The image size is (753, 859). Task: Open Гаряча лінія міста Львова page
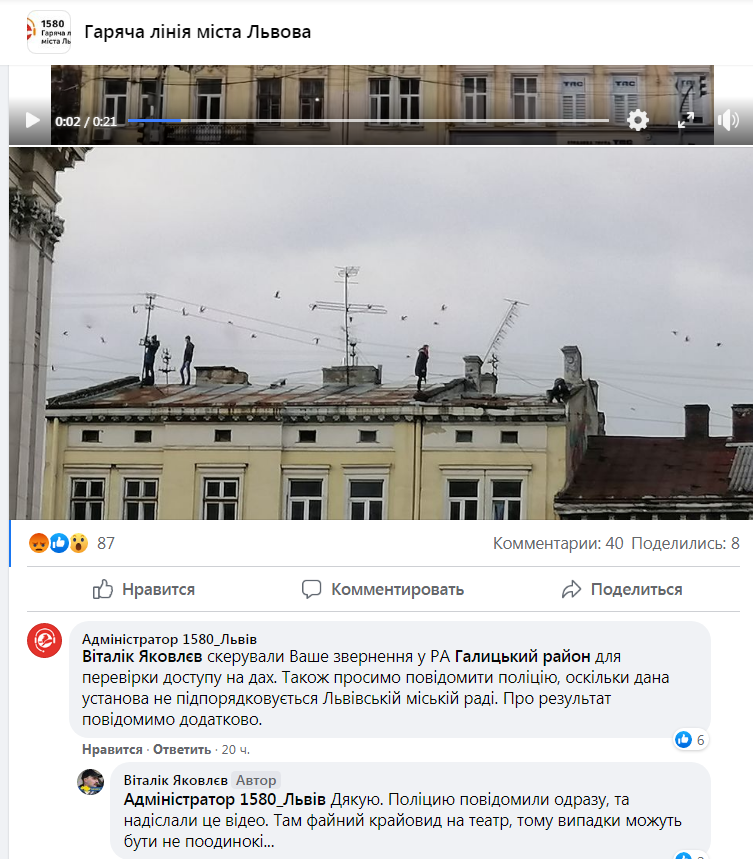point(197,32)
